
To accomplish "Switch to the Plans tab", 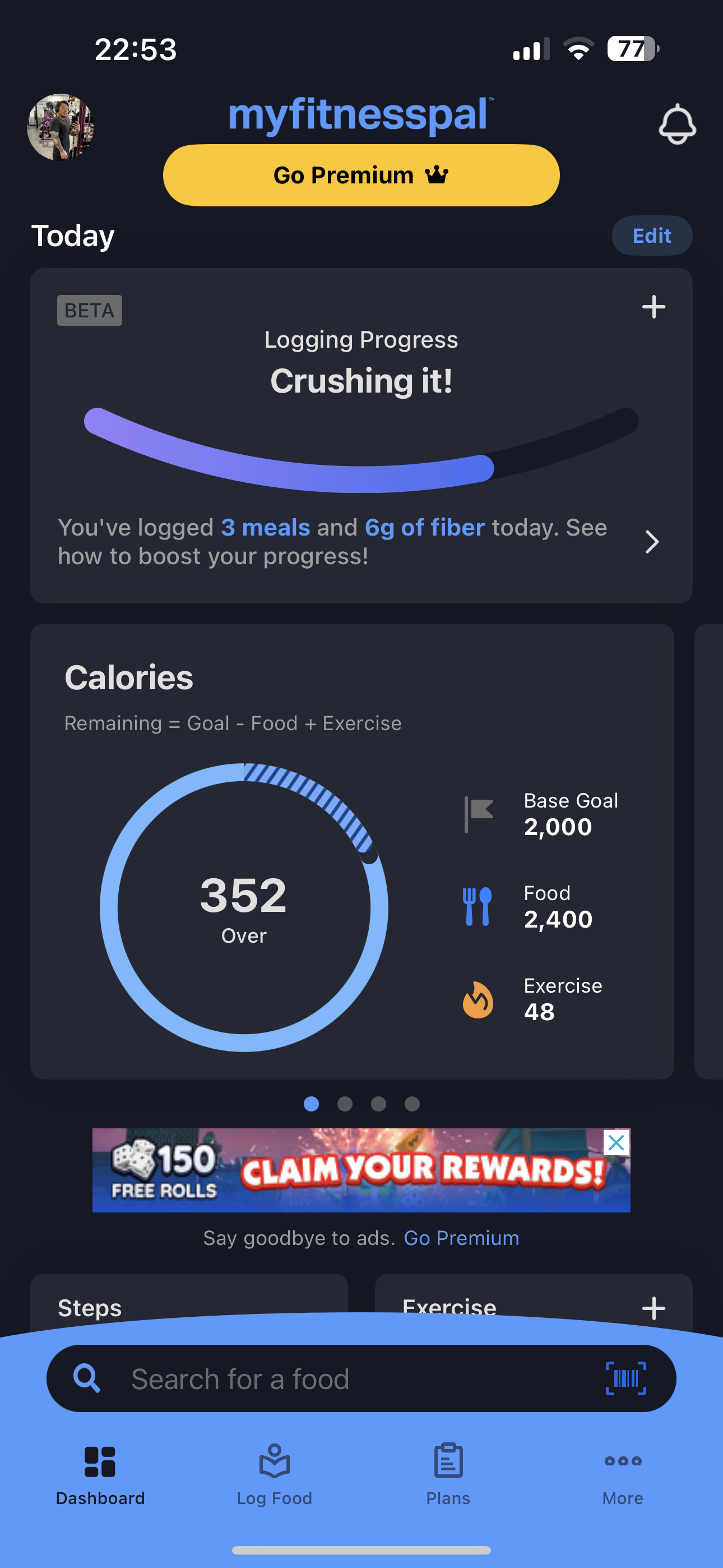I will (448, 1474).
